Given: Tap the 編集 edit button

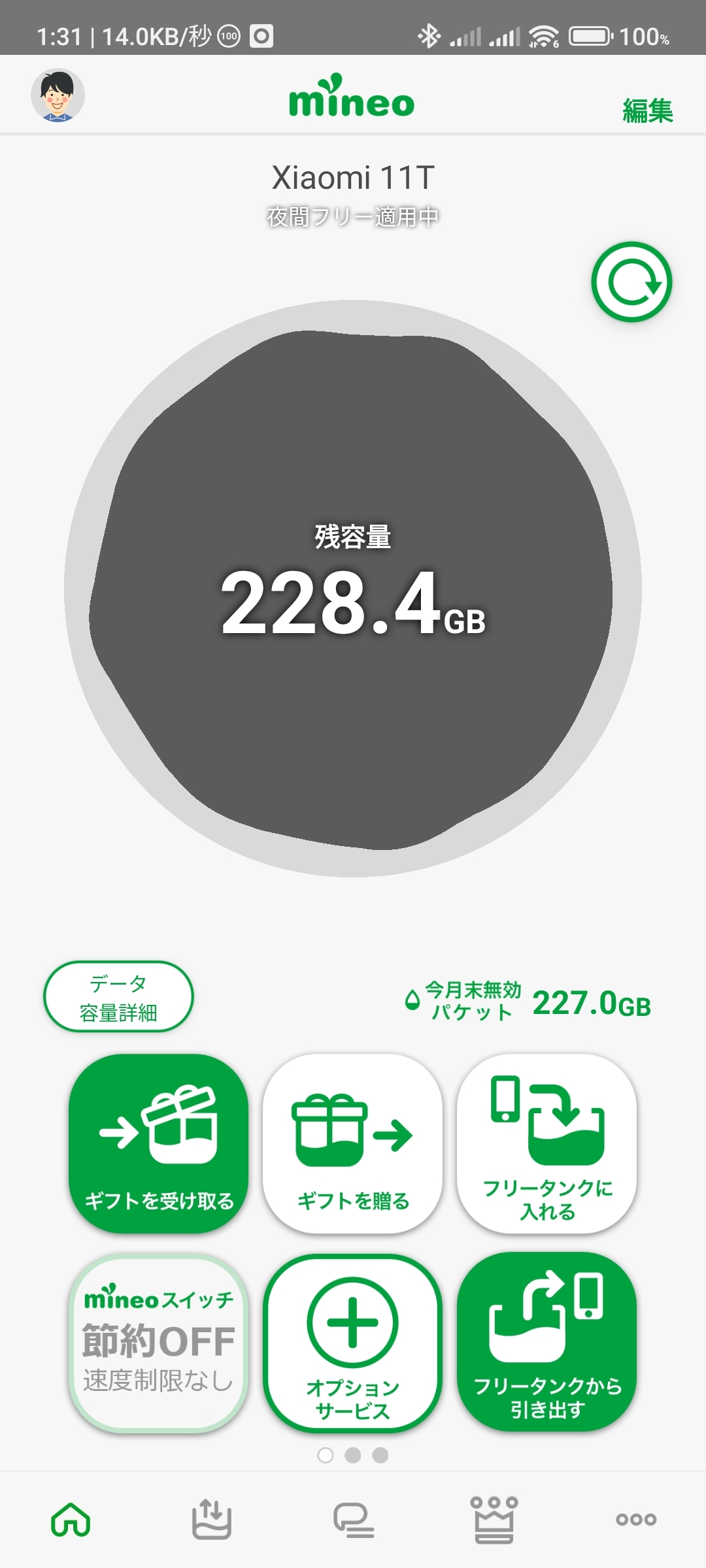Looking at the screenshot, I should [647, 110].
